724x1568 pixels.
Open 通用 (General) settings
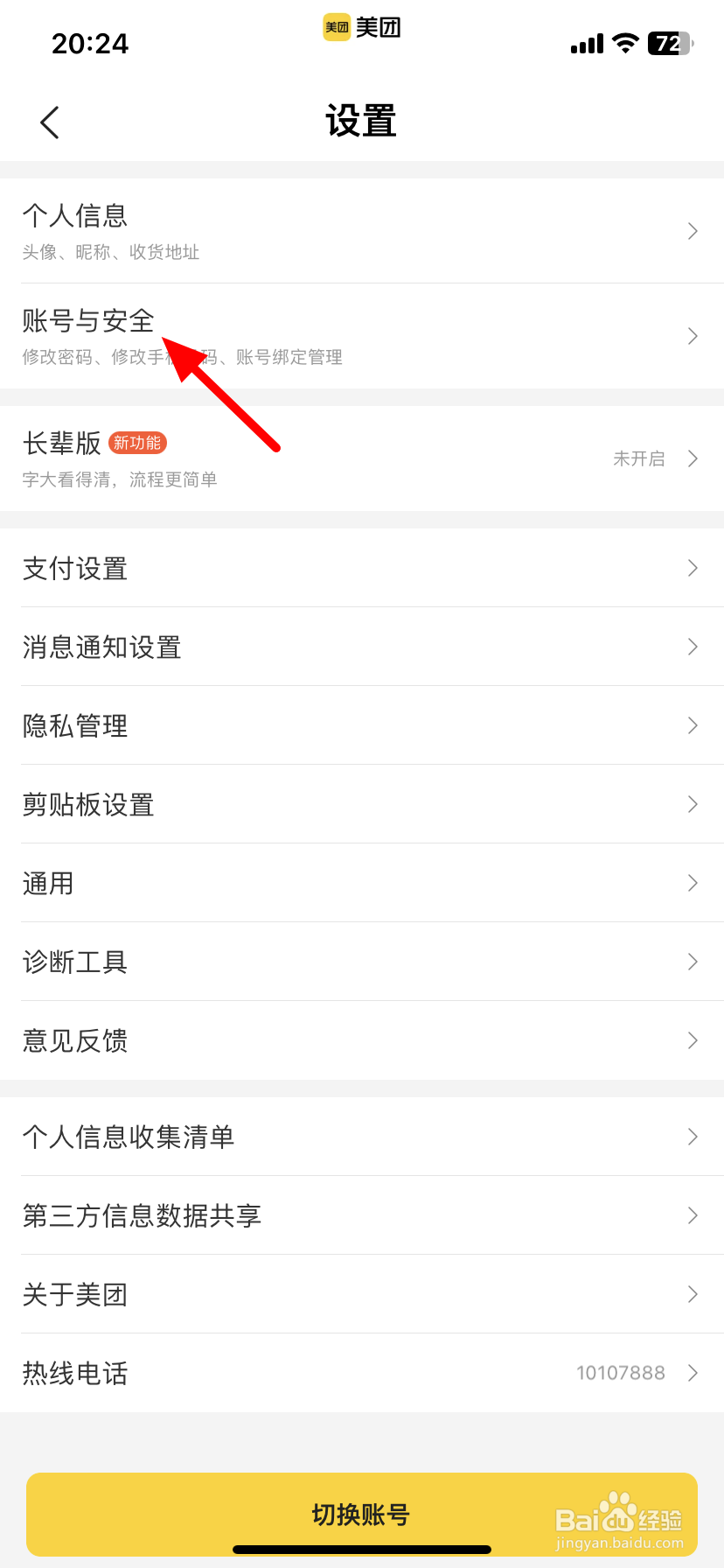pyautogui.click(x=47, y=883)
